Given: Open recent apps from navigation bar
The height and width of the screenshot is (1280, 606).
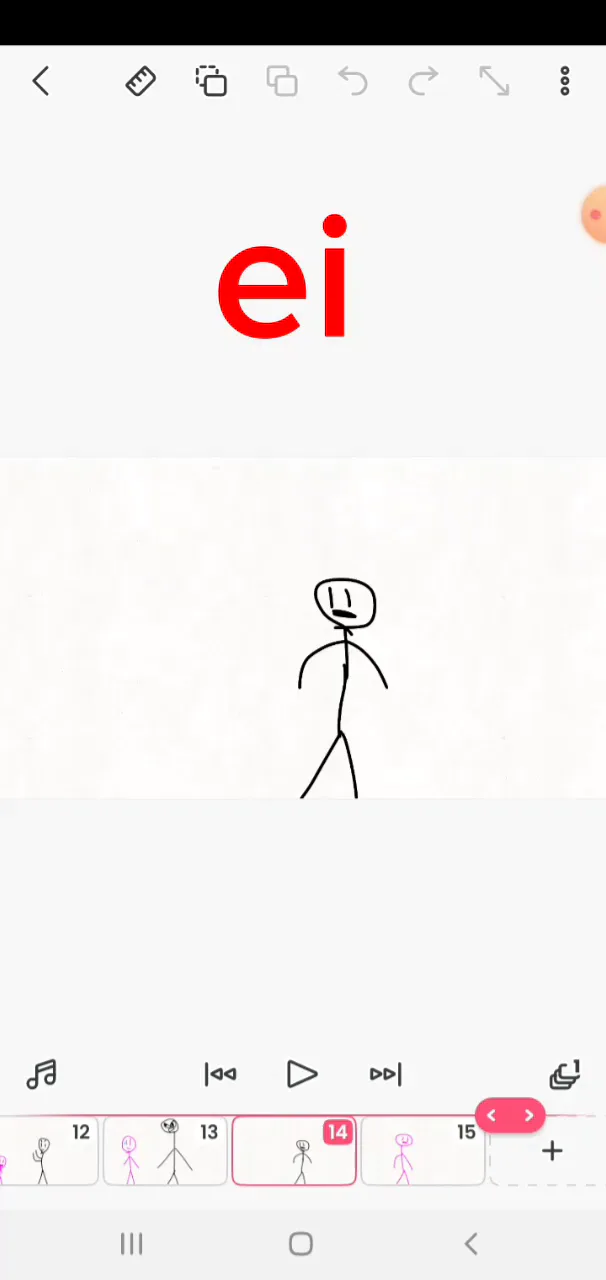Looking at the screenshot, I should (131, 1244).
